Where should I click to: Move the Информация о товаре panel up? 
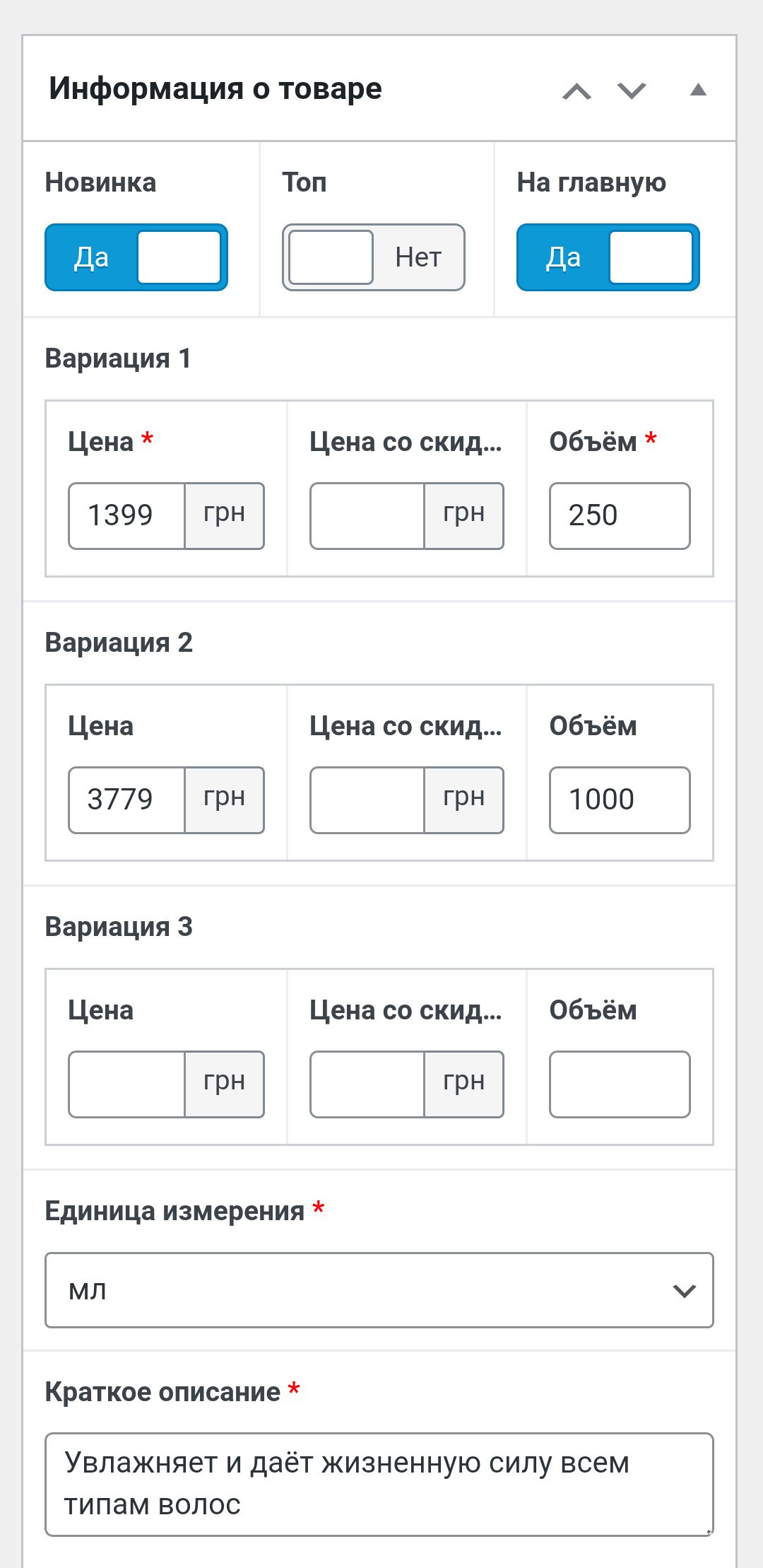[x=576, y=91]
